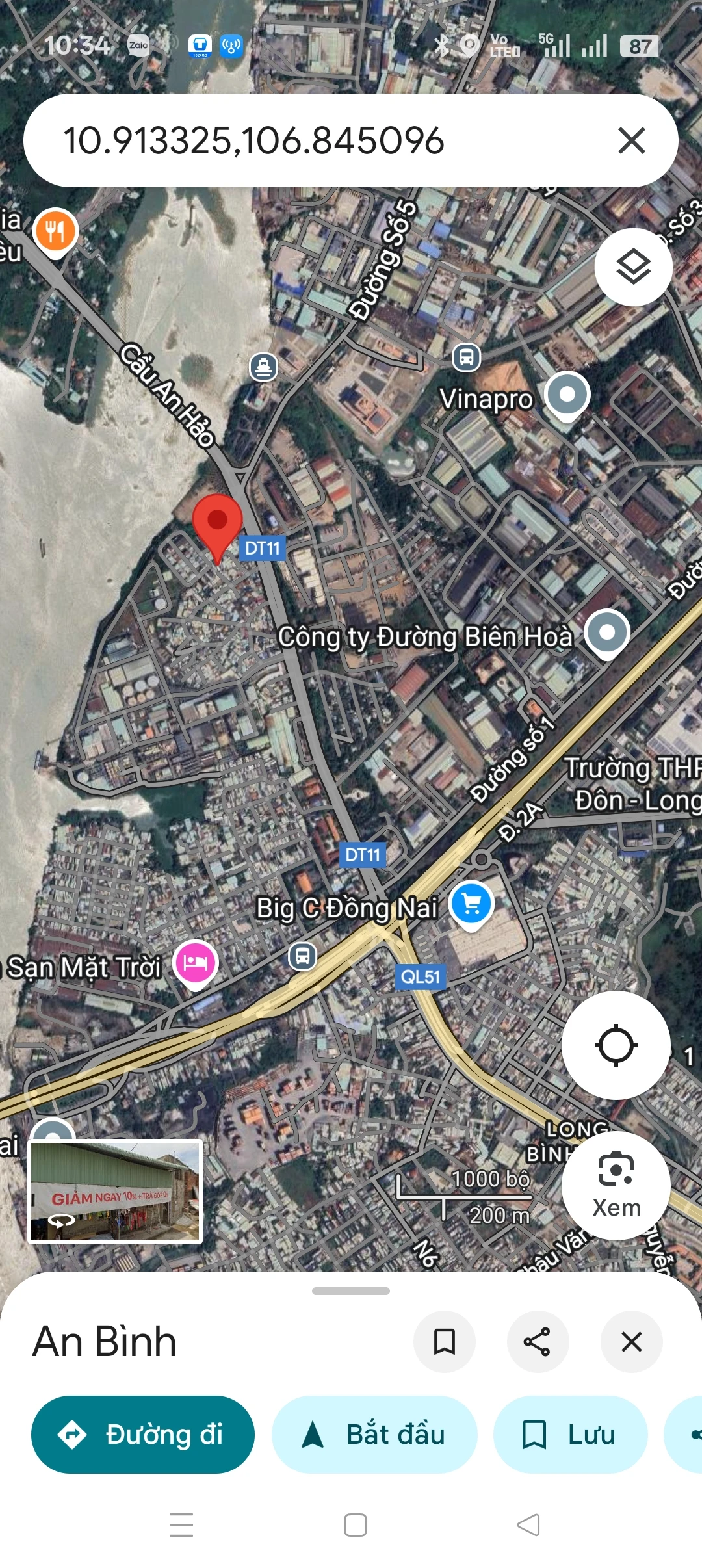Clear the coordinates in the search box
702x1568 pixels.
click(631, 140)
